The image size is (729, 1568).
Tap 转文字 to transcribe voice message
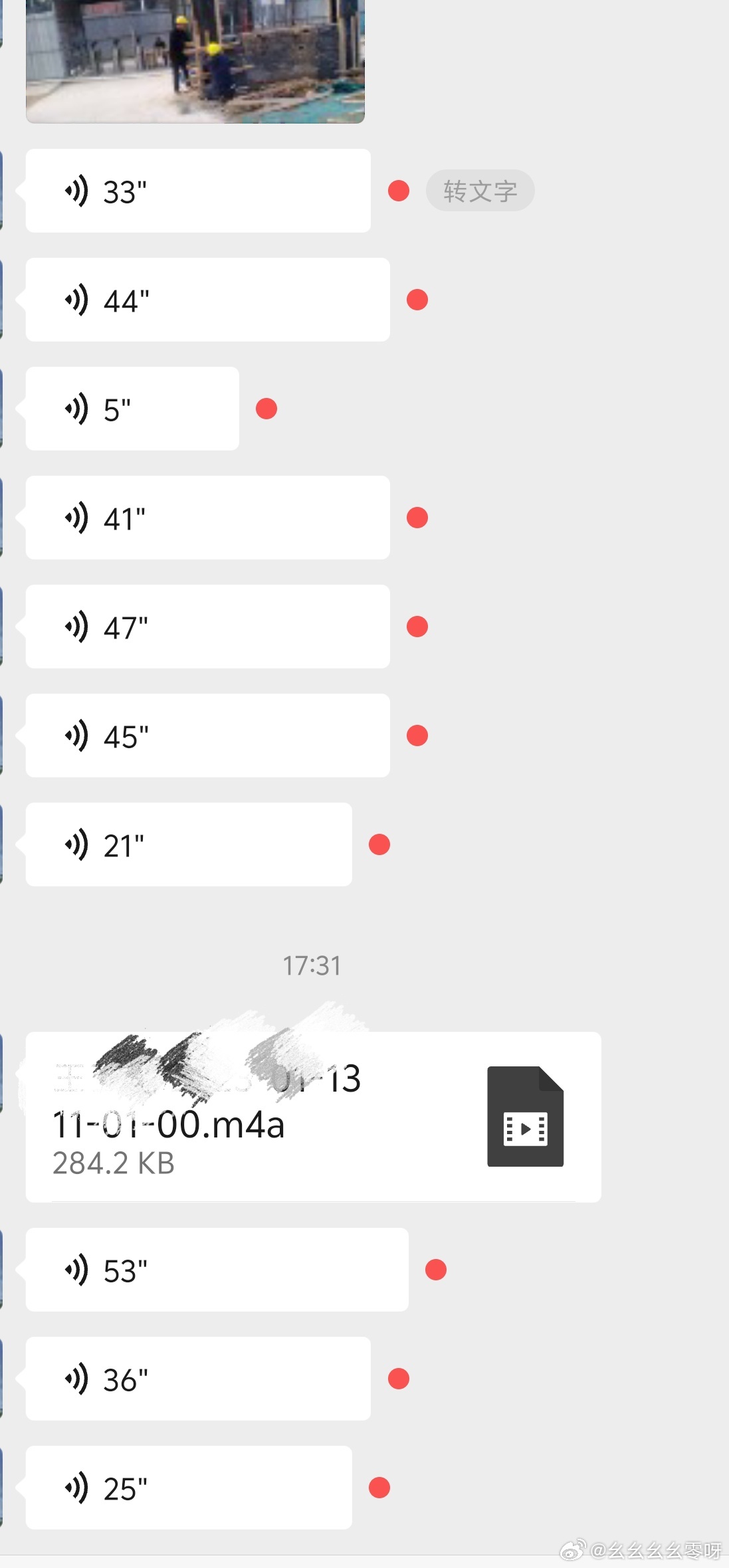pyautogui.click(x=480, y=191)
